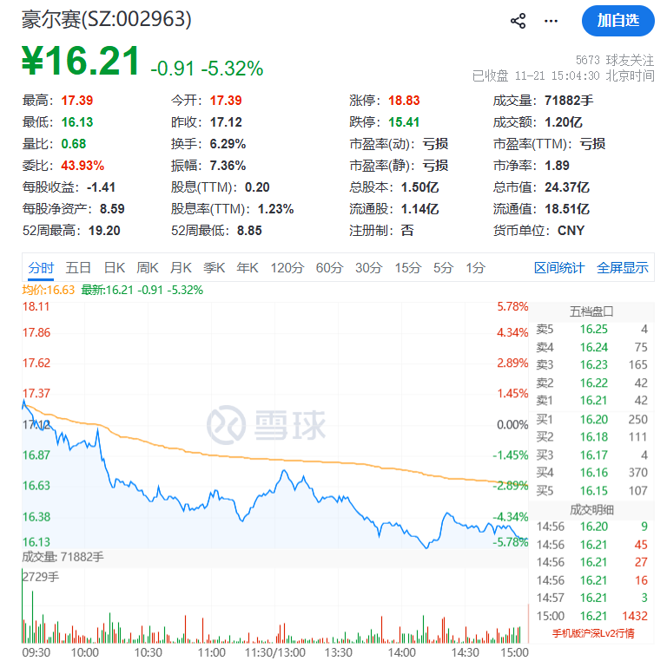View the 1分 chart interval
Screen dimensions: 667x661
point(475,267)
